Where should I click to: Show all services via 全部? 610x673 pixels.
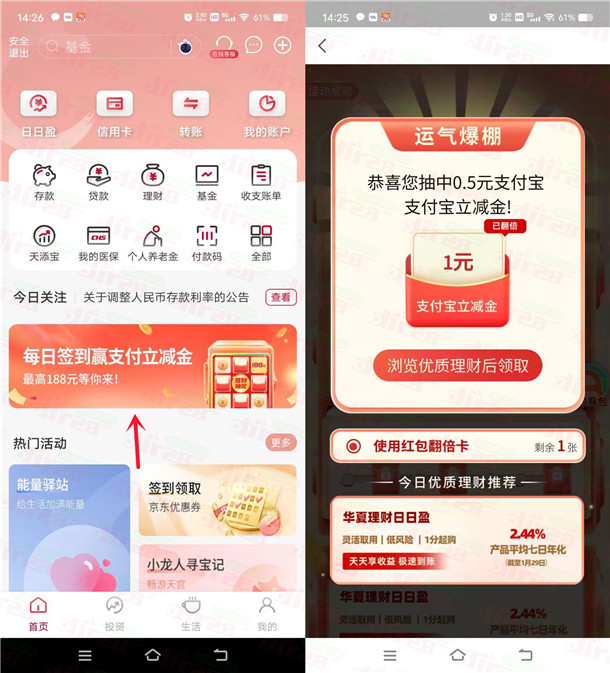pyautogui.click(x=261, y=242)
